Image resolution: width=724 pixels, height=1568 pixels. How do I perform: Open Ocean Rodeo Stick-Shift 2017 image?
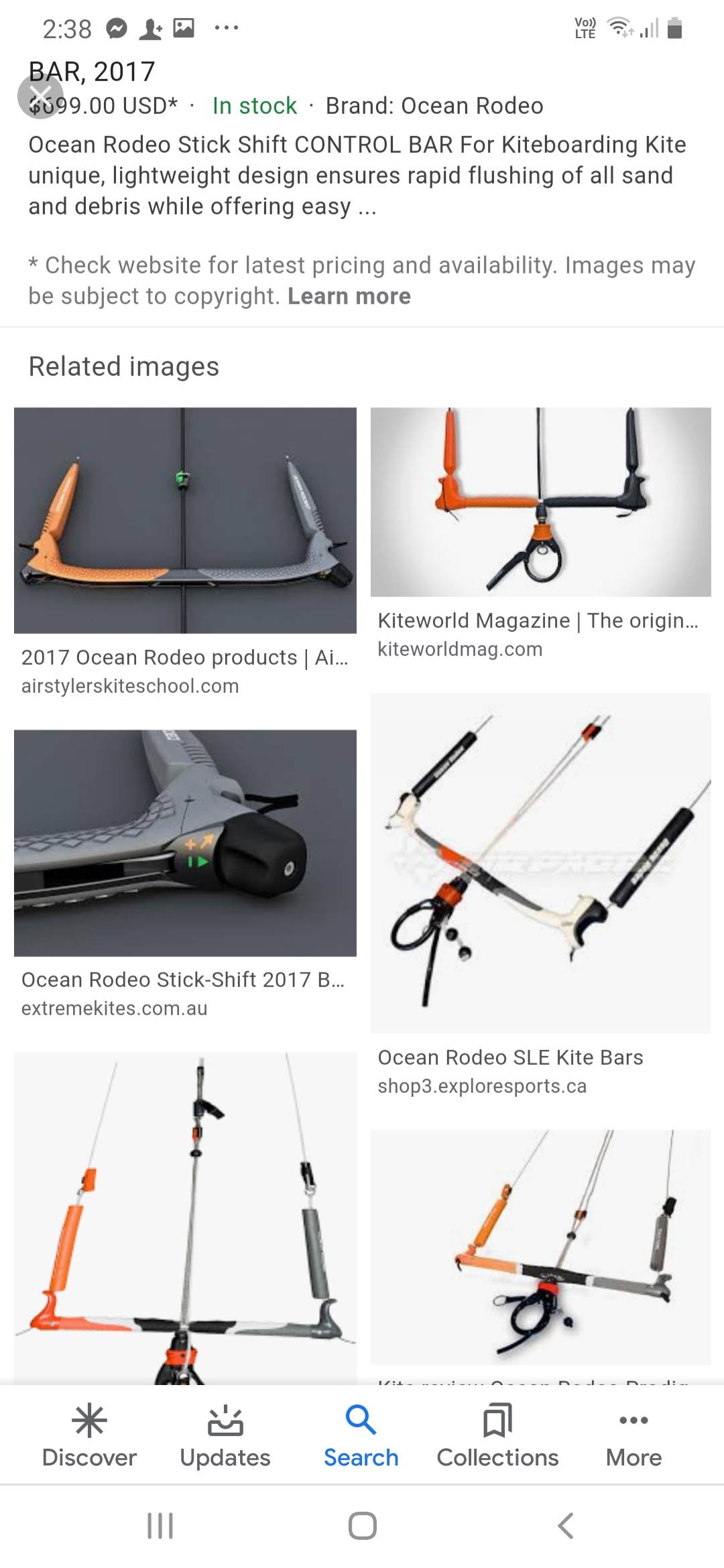[x=185, y=843]
